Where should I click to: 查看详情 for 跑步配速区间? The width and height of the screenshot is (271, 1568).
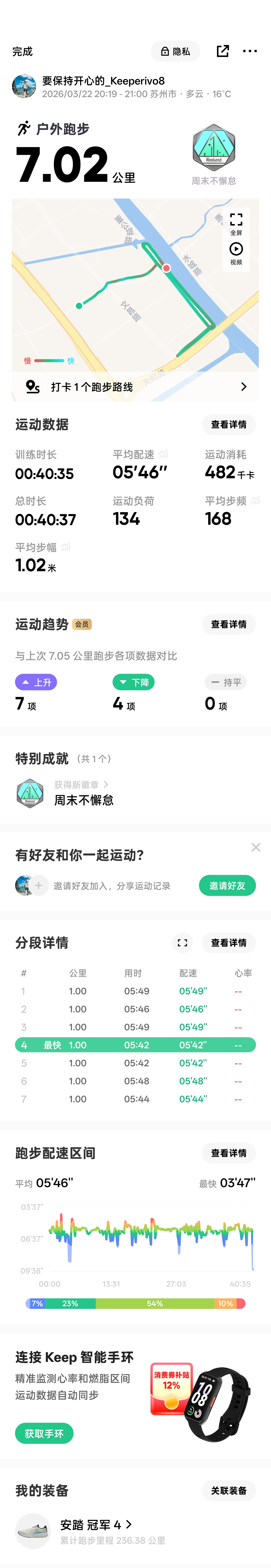(228, 1153)
